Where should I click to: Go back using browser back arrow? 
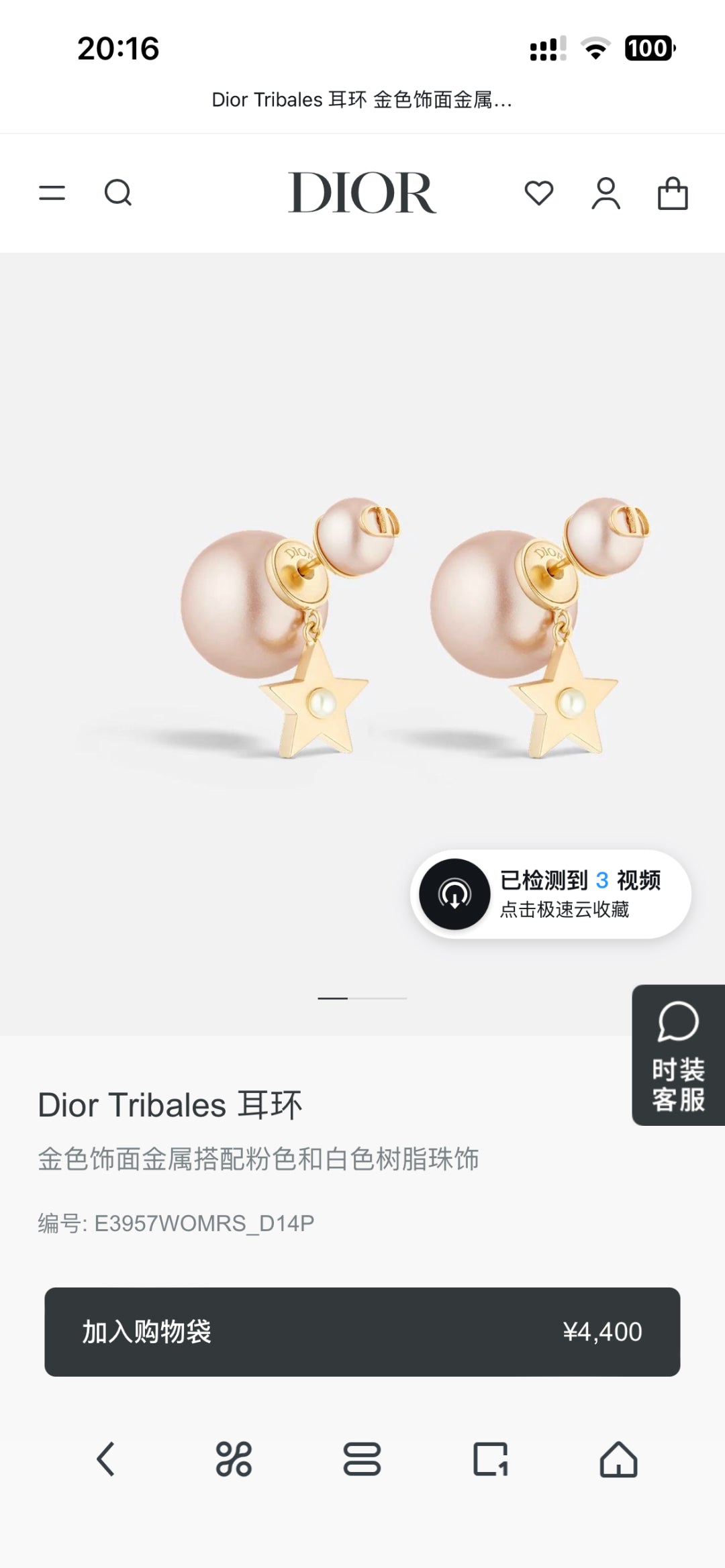coord(105,1459)
